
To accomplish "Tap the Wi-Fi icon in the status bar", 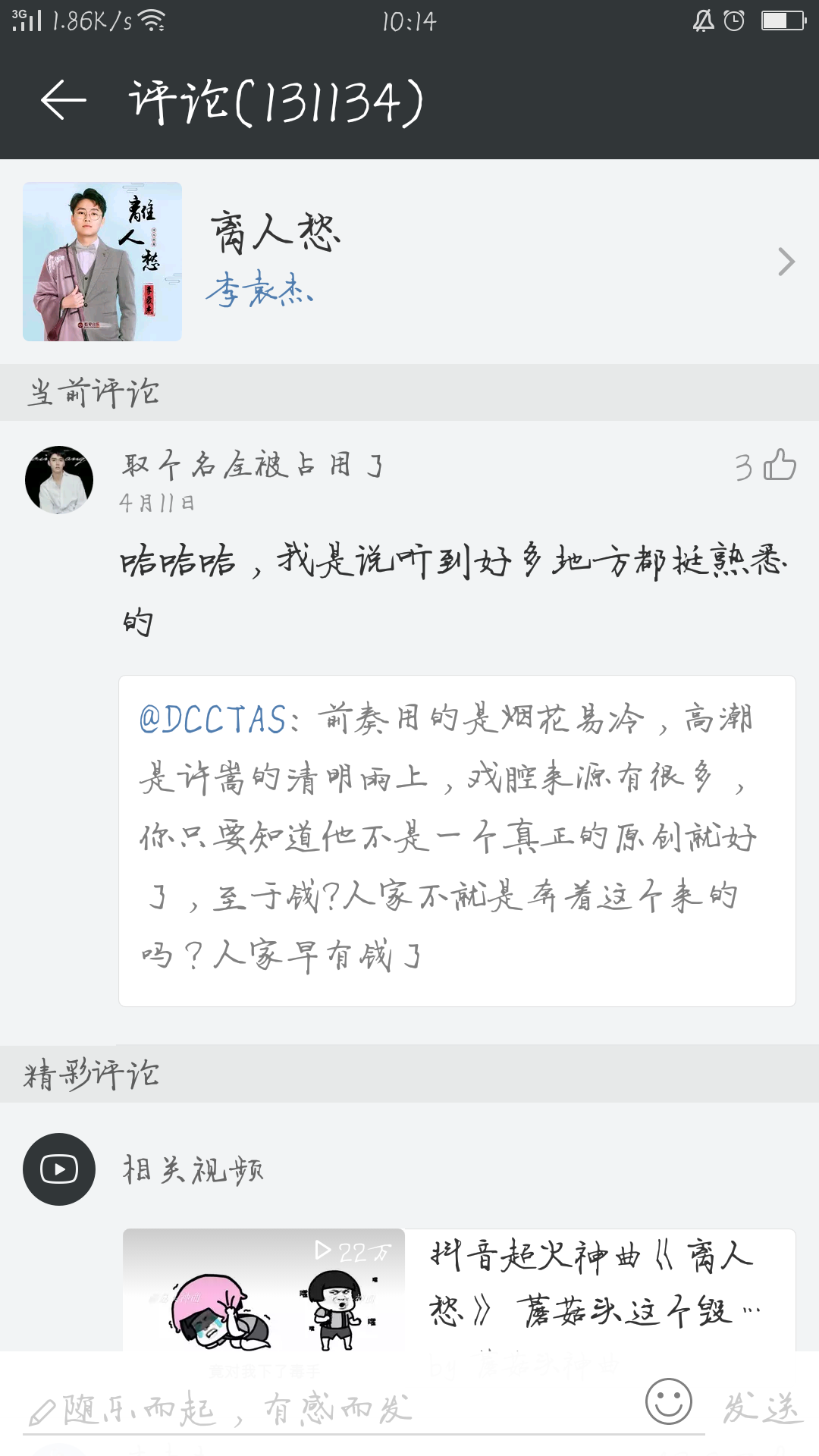I will pyautogui.click(x=152, y=20).
